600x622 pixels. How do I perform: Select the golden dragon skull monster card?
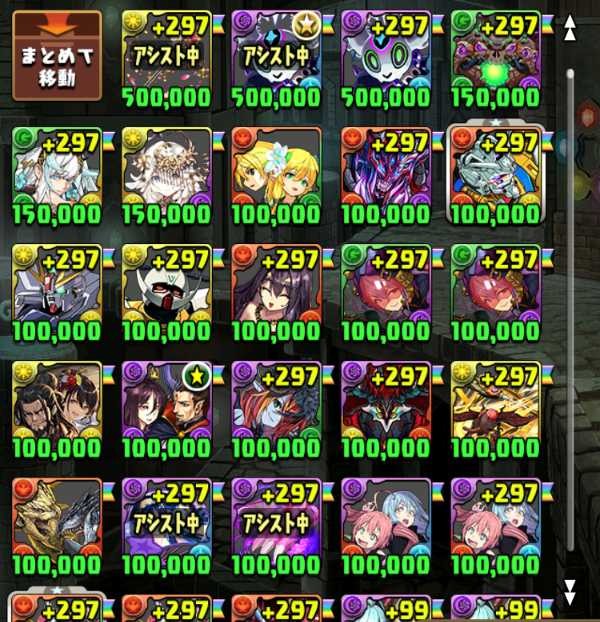pyautogui.click(x=55, y=520)
